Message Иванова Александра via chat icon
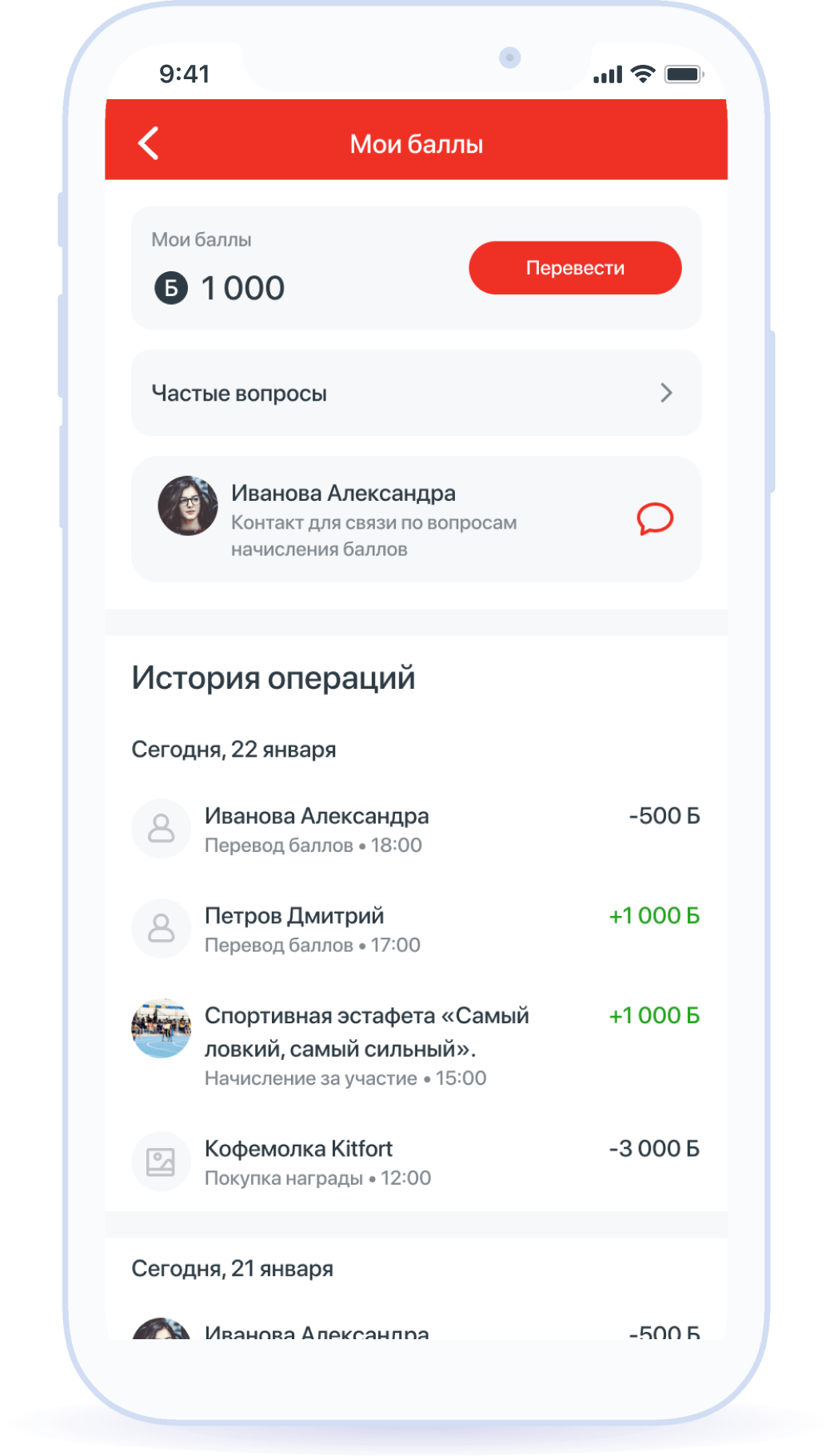 [x=655, y=518]
